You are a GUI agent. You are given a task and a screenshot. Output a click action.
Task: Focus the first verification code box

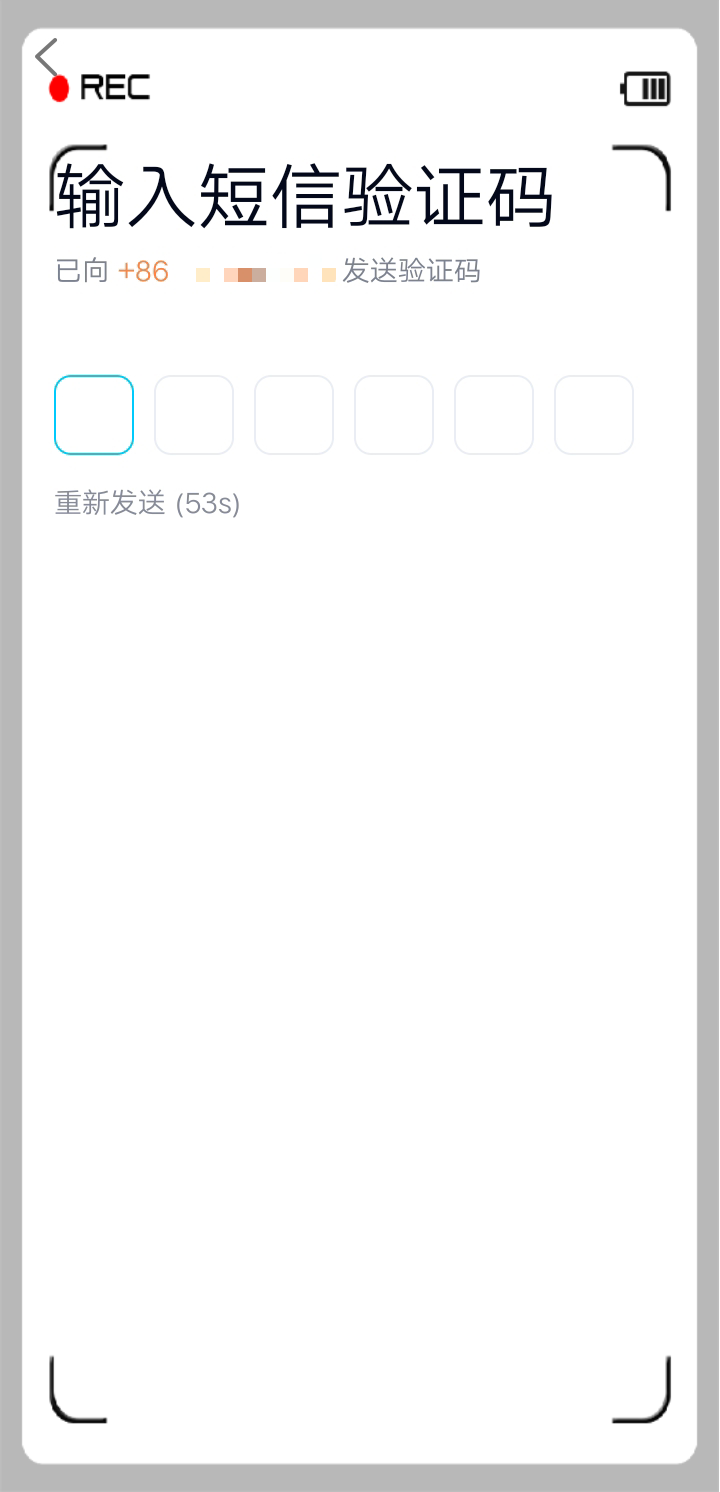(x=94, y=415)
